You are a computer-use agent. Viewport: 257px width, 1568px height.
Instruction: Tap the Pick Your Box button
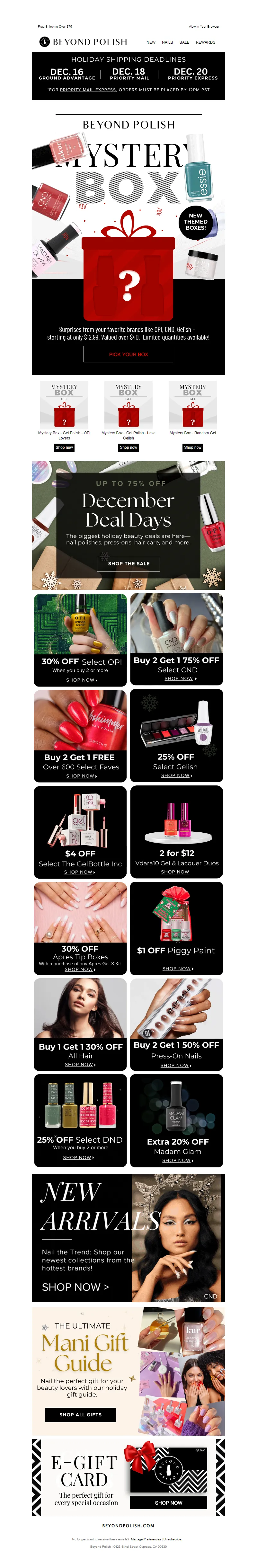point(128,354)
